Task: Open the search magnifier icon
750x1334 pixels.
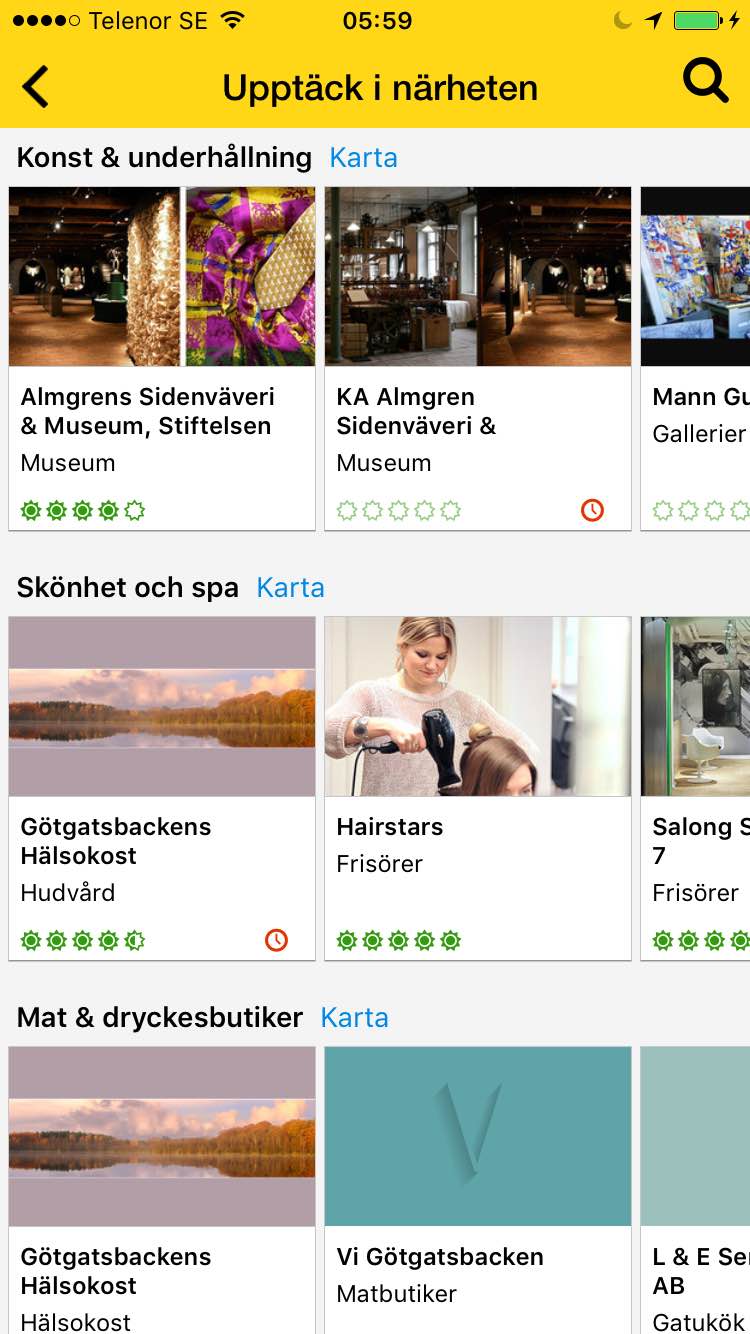Action: tap(705, 80)
